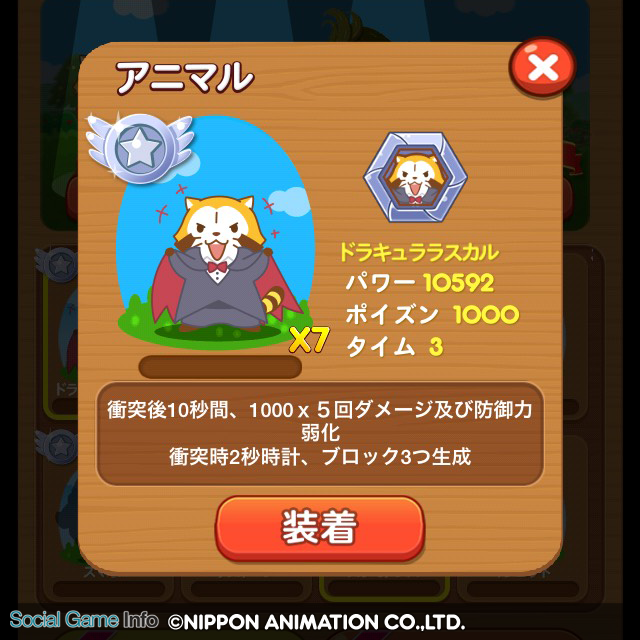Tap the 装着 equip button
The image size is (640, 640).
click(x=320, y=528)
